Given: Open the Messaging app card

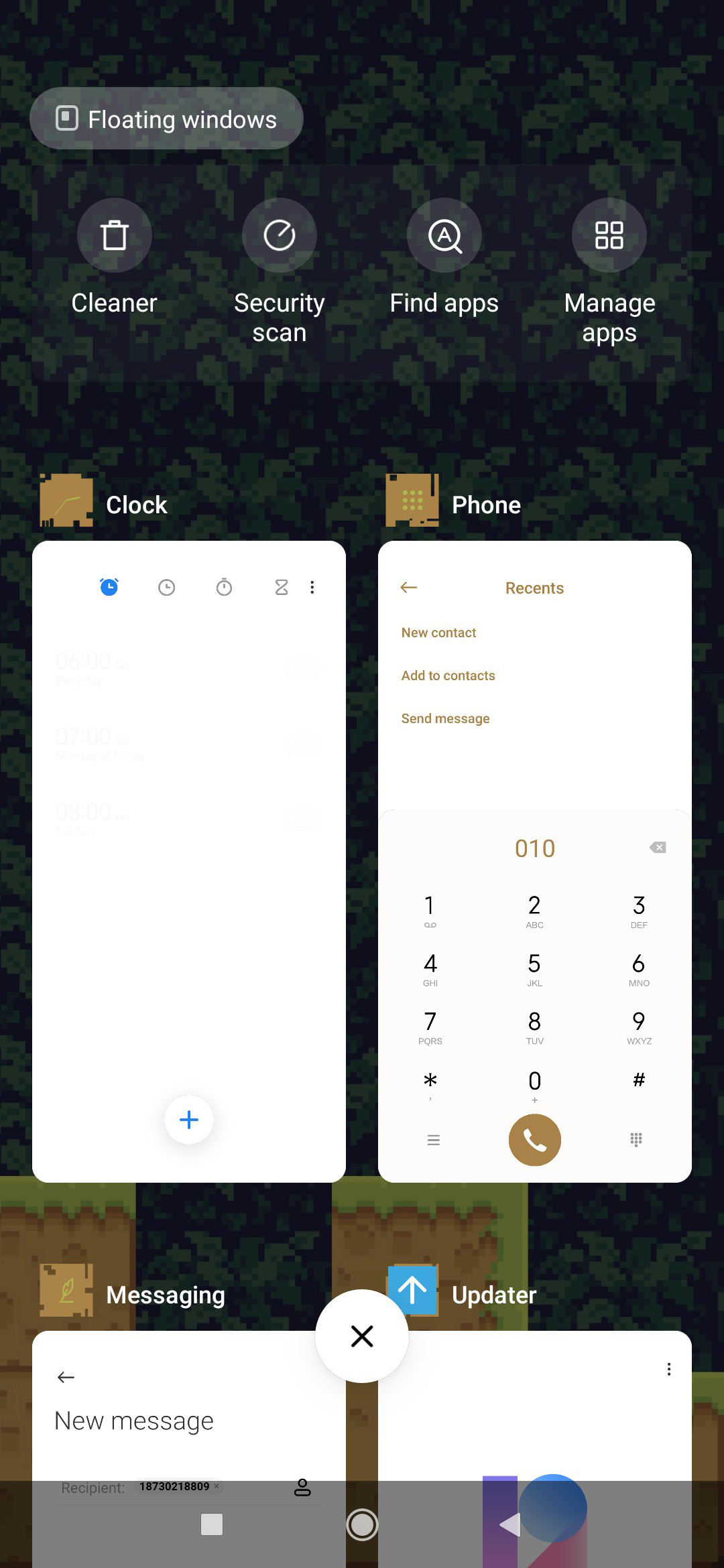Looking at the screenshot, I should click(x=189, y=1447).
